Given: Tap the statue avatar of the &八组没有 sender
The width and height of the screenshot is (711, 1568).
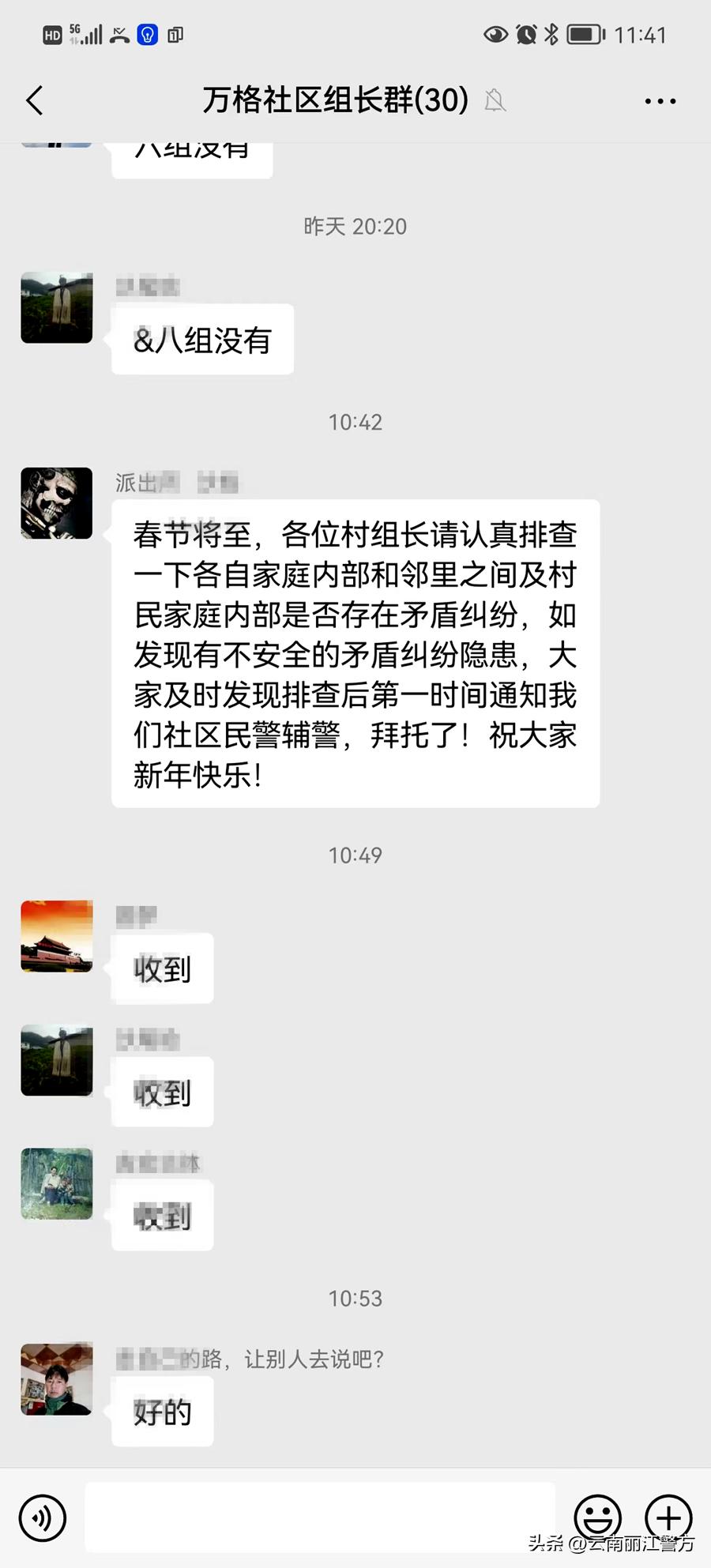Looking at the screenshot, I should click(56, 308).
